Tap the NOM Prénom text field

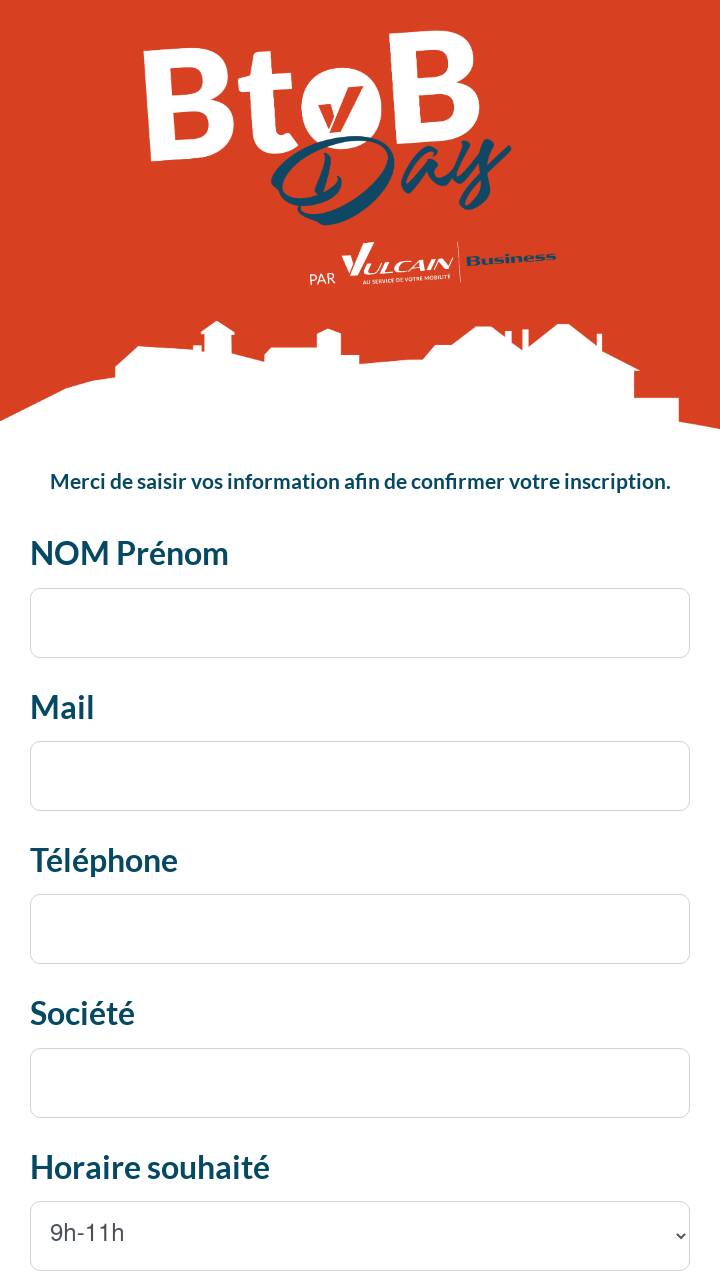360,623
